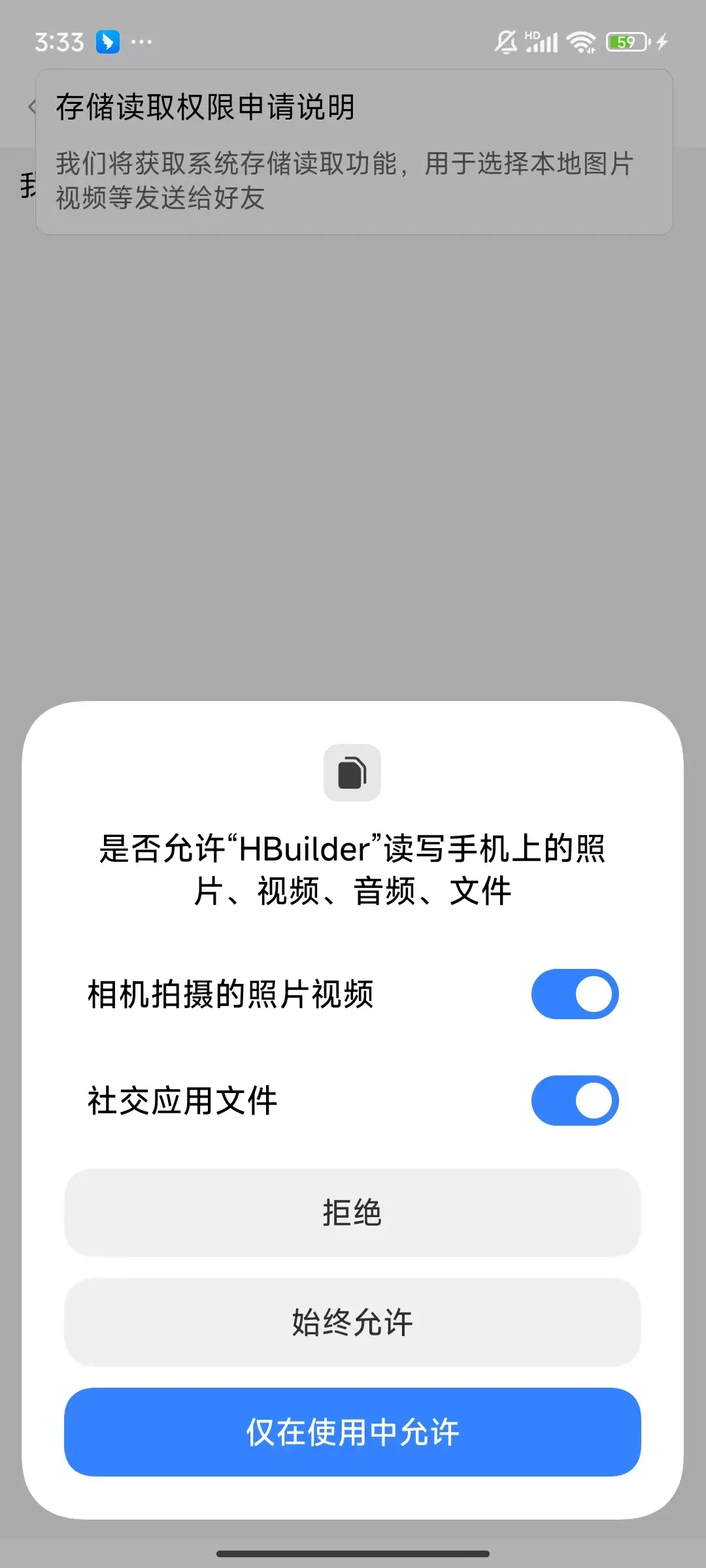This screenshot has height=1568, width=706.
Task: Select 始终允许 for HBuilder
Action: pos(352,1322)
